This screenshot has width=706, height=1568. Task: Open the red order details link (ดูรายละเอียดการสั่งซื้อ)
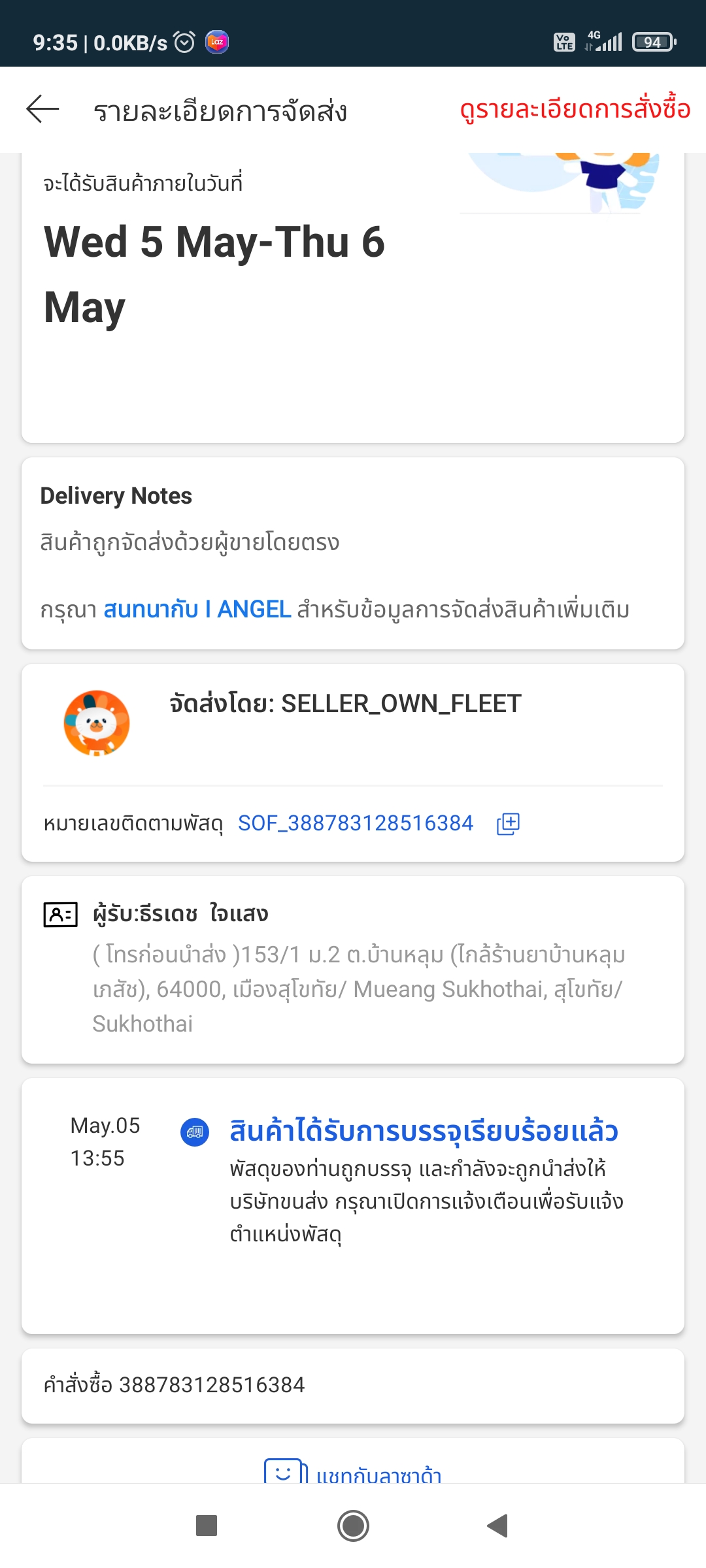[575, 109]
